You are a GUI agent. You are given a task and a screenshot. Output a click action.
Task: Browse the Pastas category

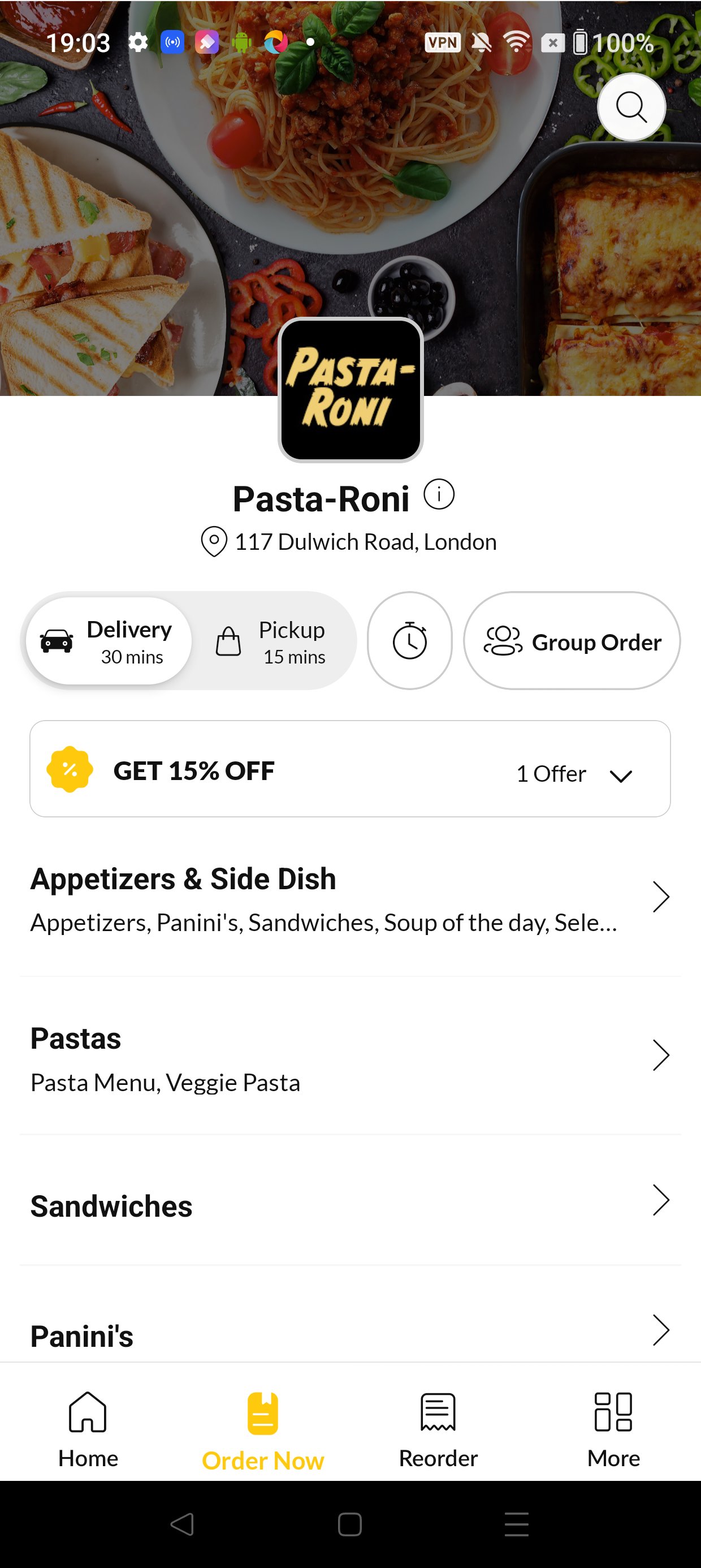click(350, 1057)
